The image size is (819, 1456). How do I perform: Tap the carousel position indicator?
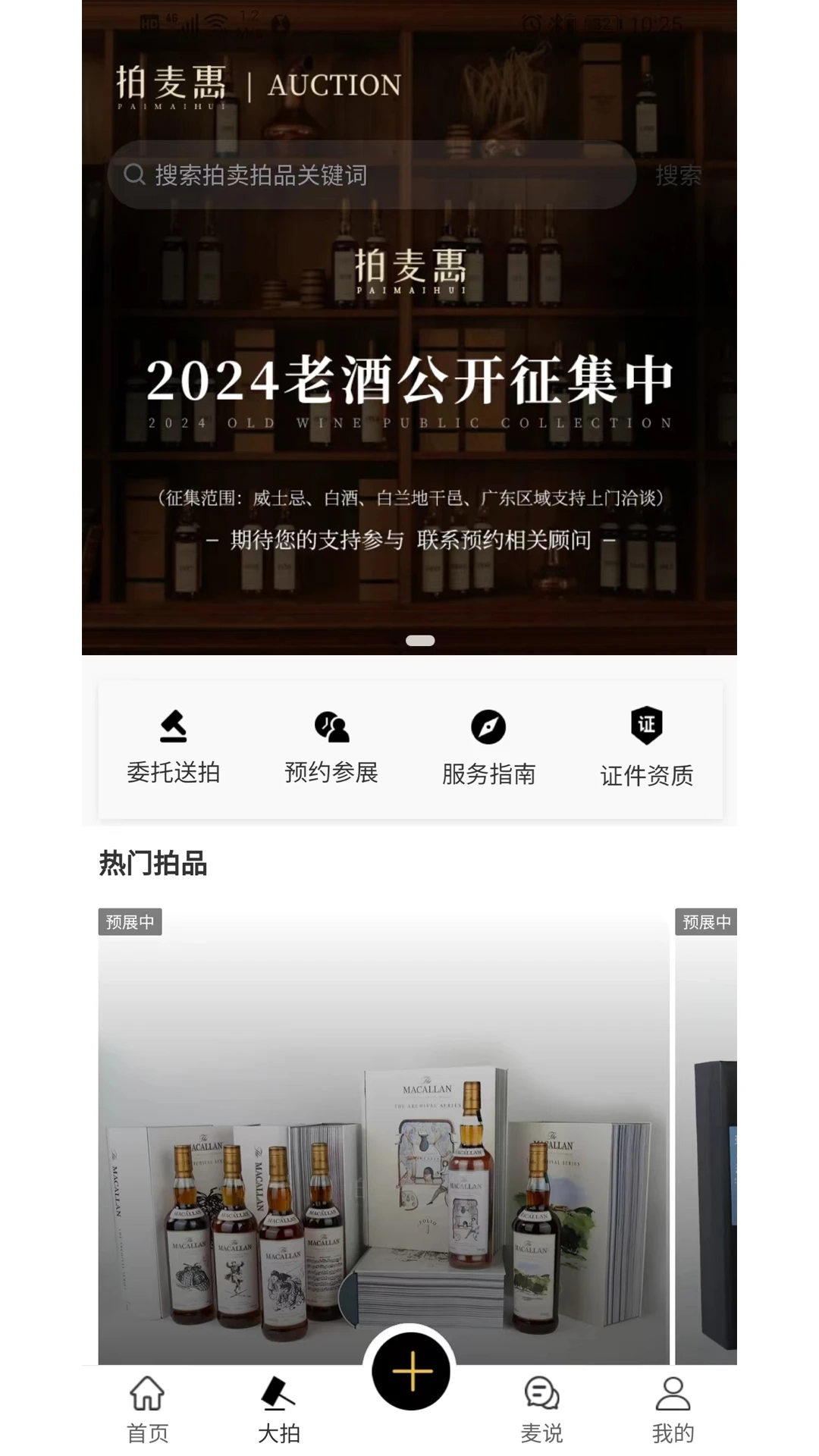click(x=422, y=641)
